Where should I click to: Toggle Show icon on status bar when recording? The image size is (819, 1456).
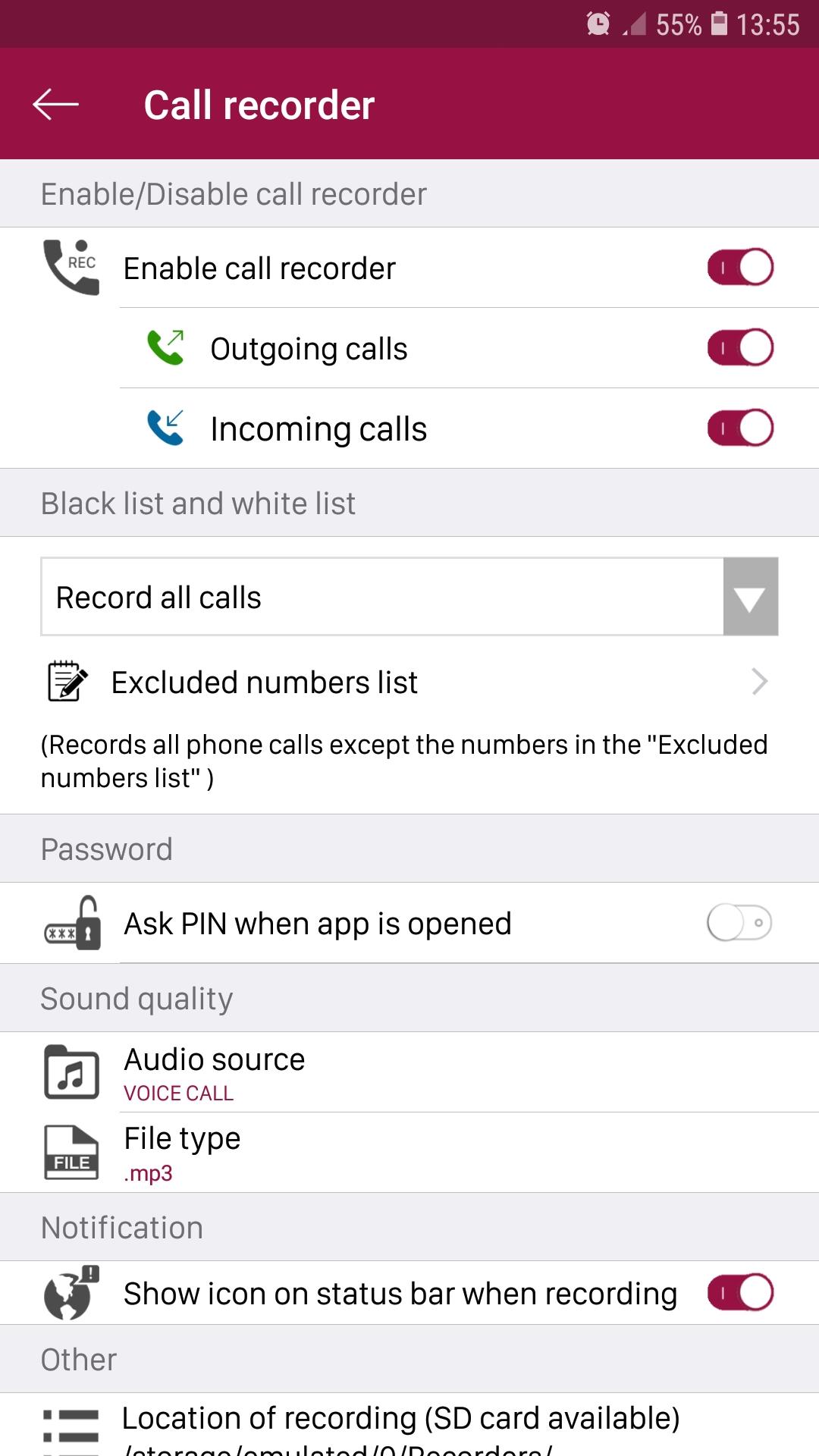click(739, 1293)
